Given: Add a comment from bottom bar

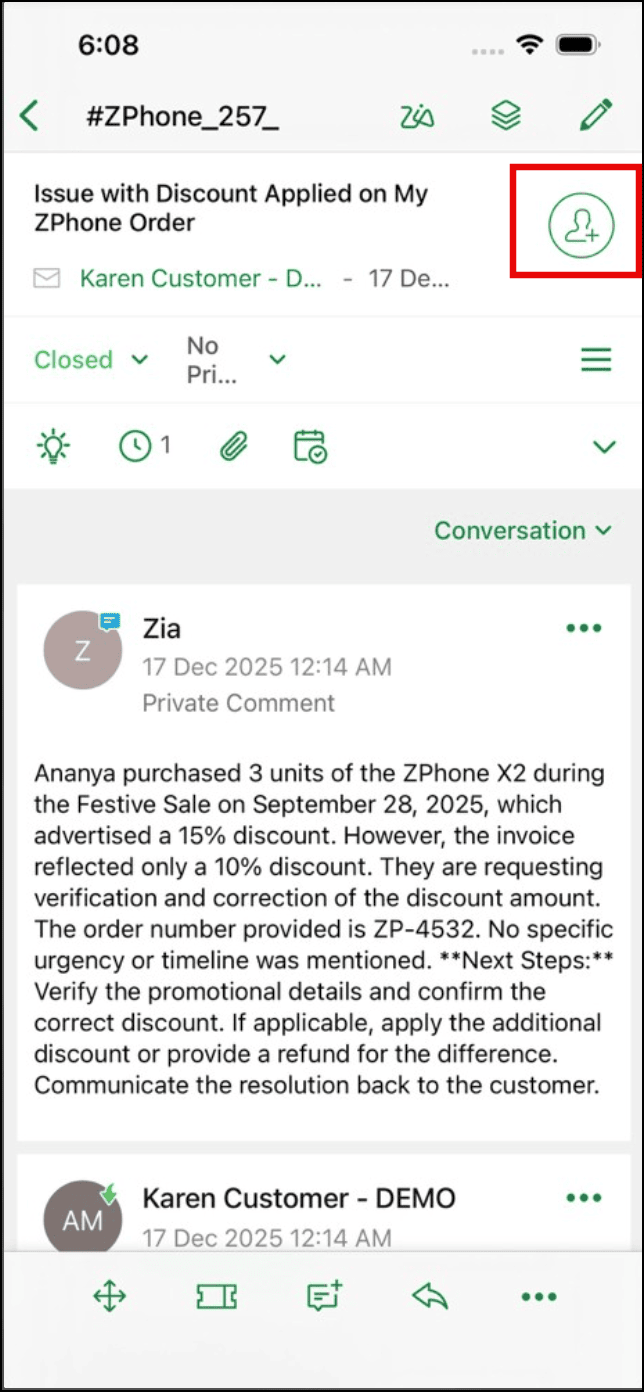Looking at the screenshot, I should (324, 1297).
